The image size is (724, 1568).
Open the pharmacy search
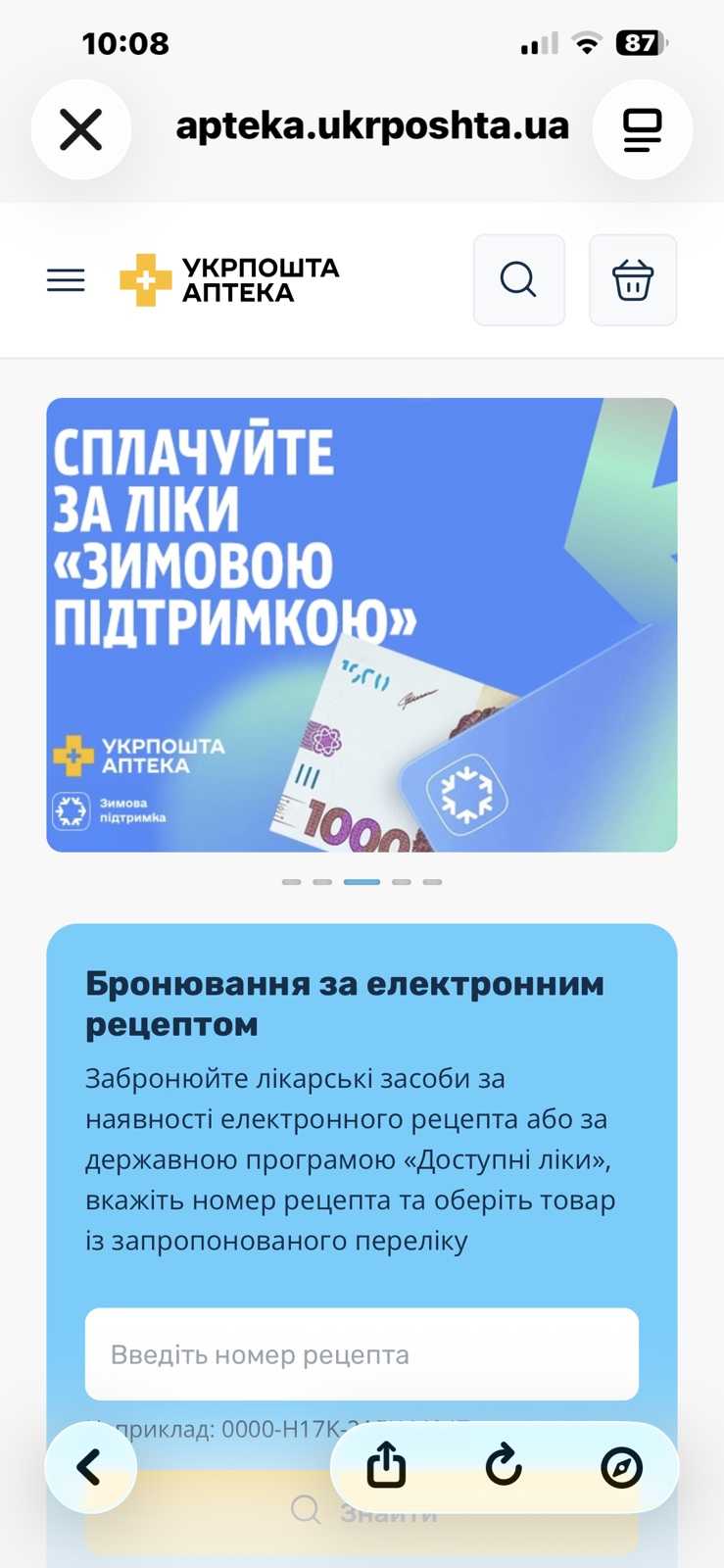pyautogui.click(x=518, y=280)
